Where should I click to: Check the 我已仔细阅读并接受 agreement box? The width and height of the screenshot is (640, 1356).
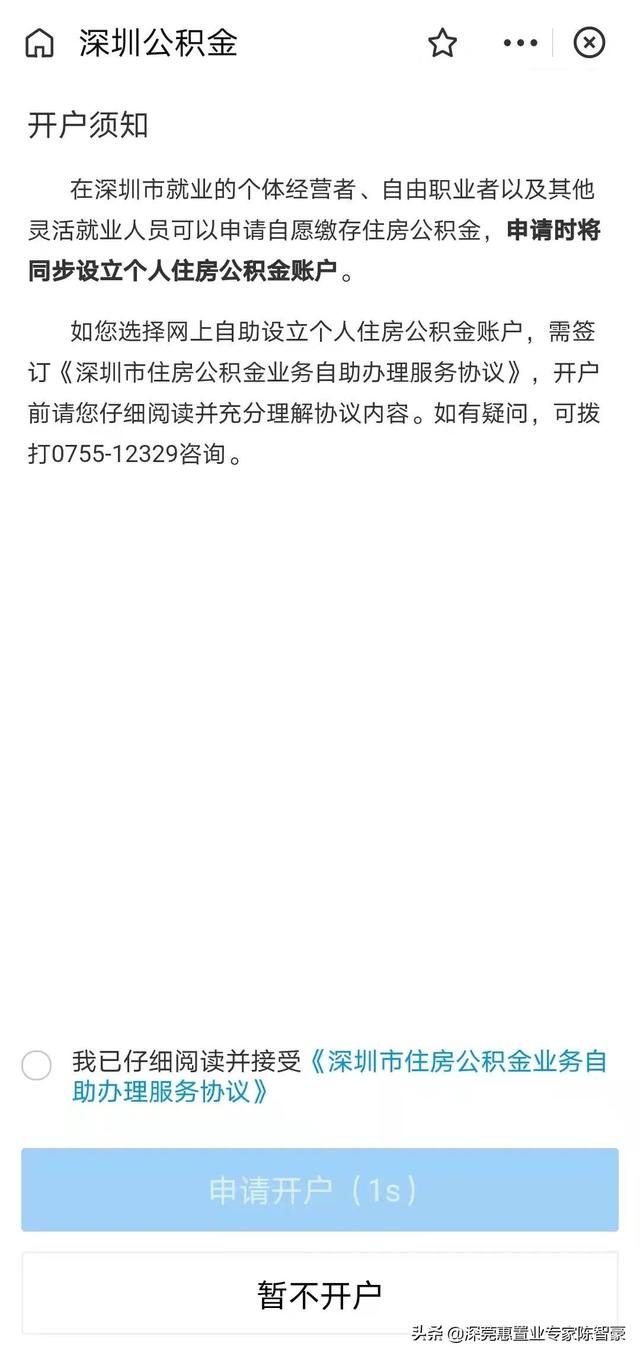tap(36, 1065)
